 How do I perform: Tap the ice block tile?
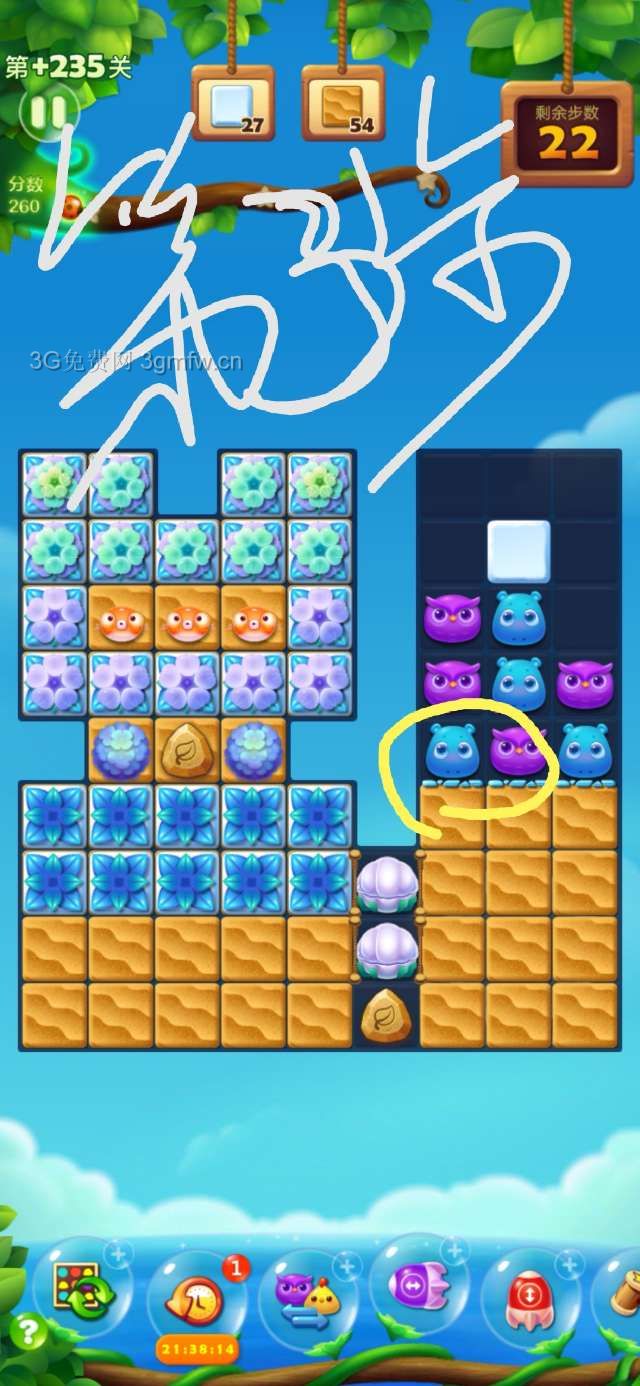click(518, 551)
